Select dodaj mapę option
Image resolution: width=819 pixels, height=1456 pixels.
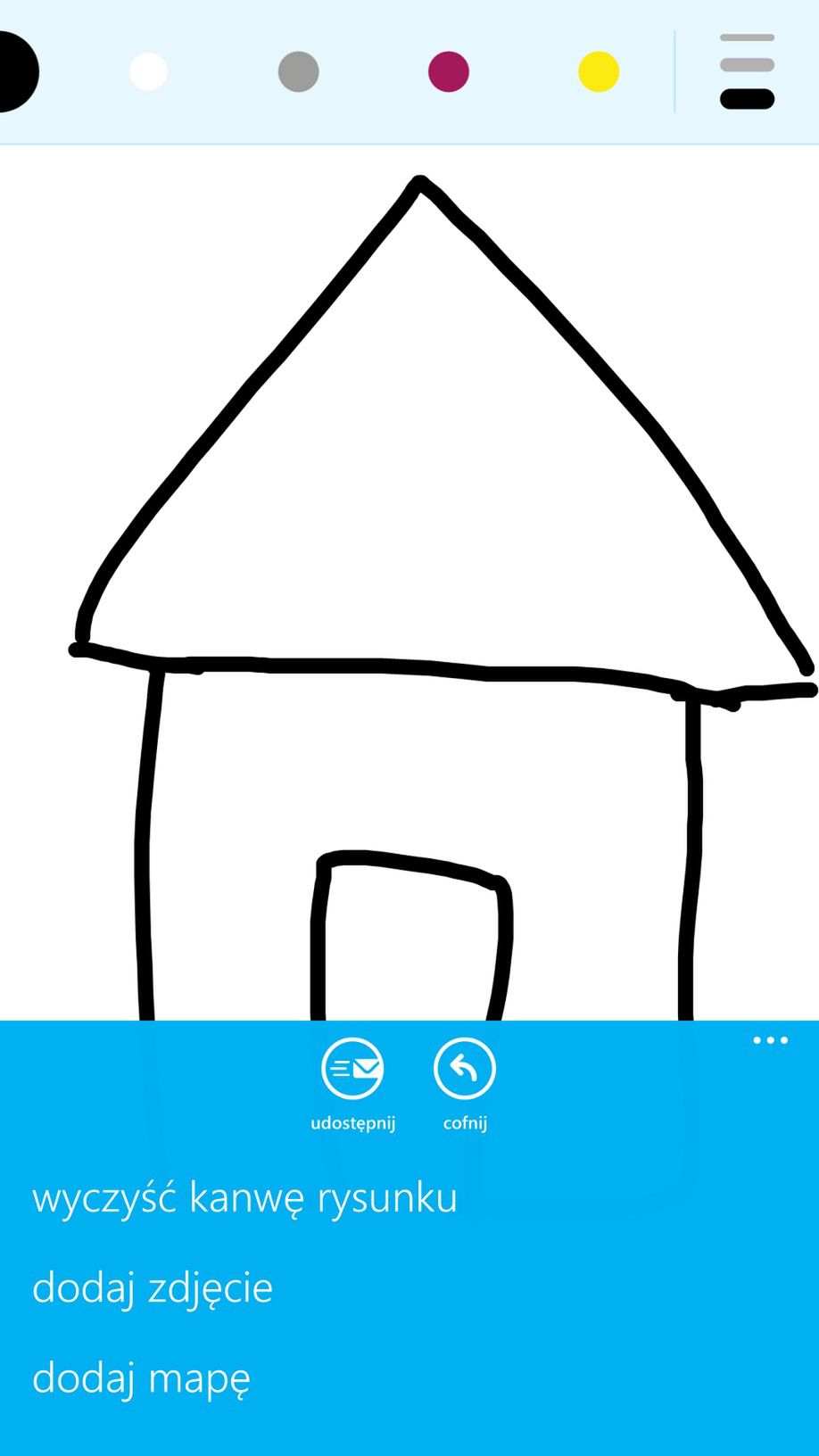[141, 1378]
